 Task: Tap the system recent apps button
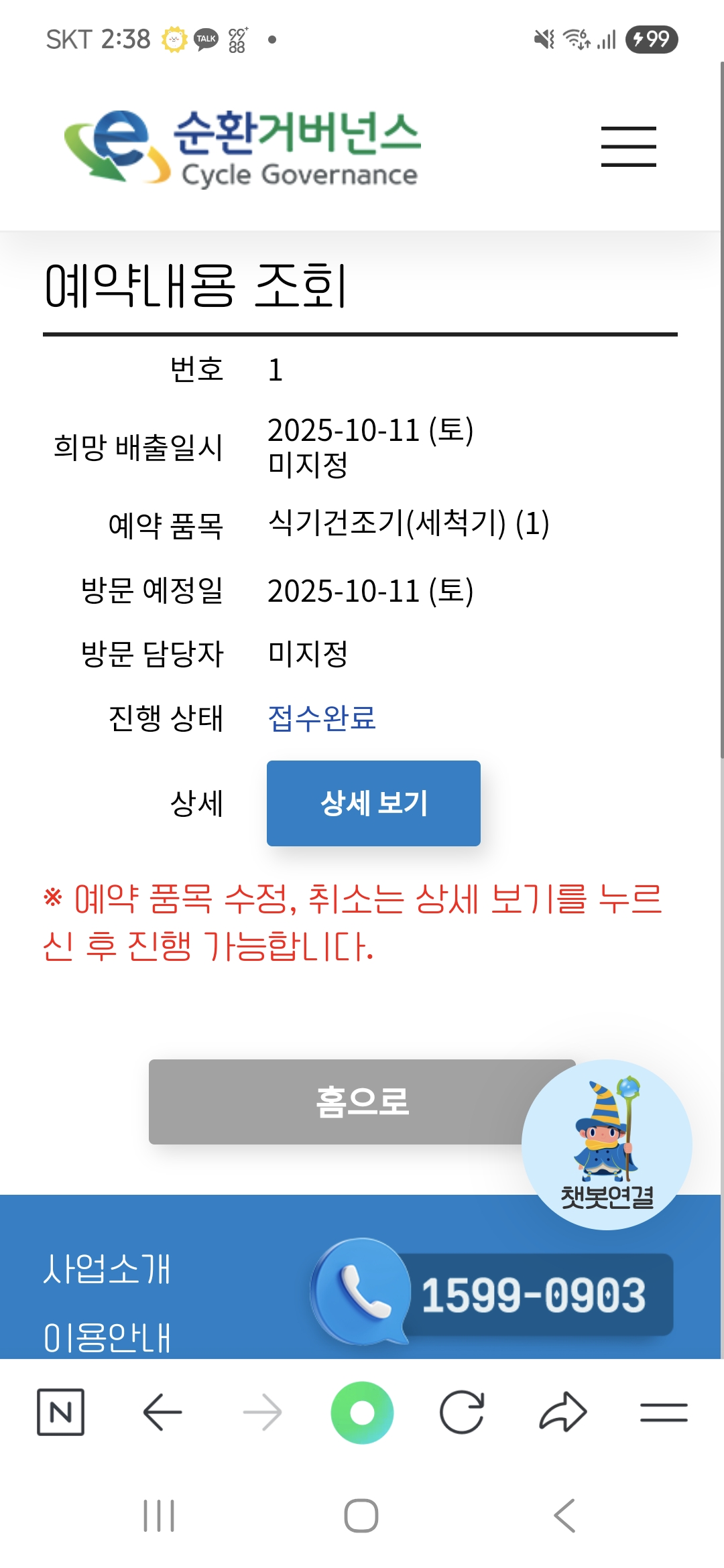[x=160, y=1515]
